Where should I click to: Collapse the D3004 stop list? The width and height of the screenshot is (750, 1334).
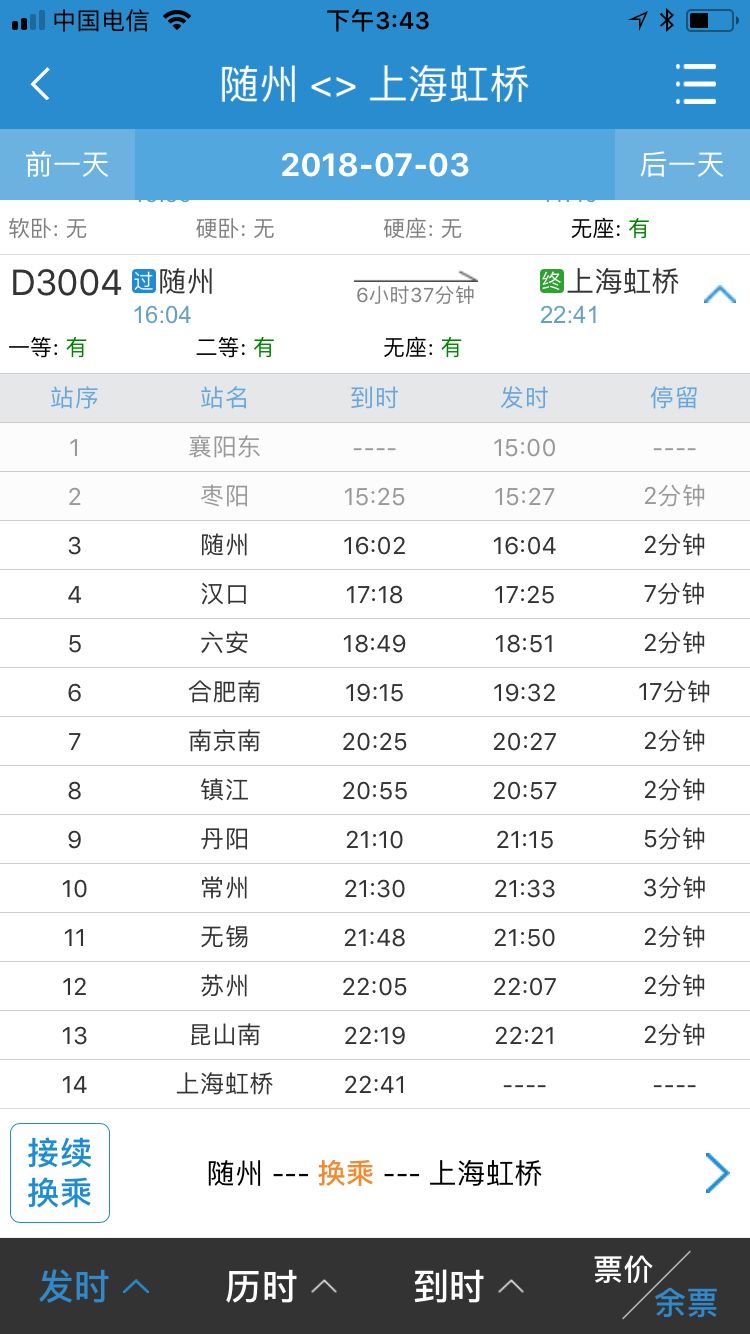(720, 294)
